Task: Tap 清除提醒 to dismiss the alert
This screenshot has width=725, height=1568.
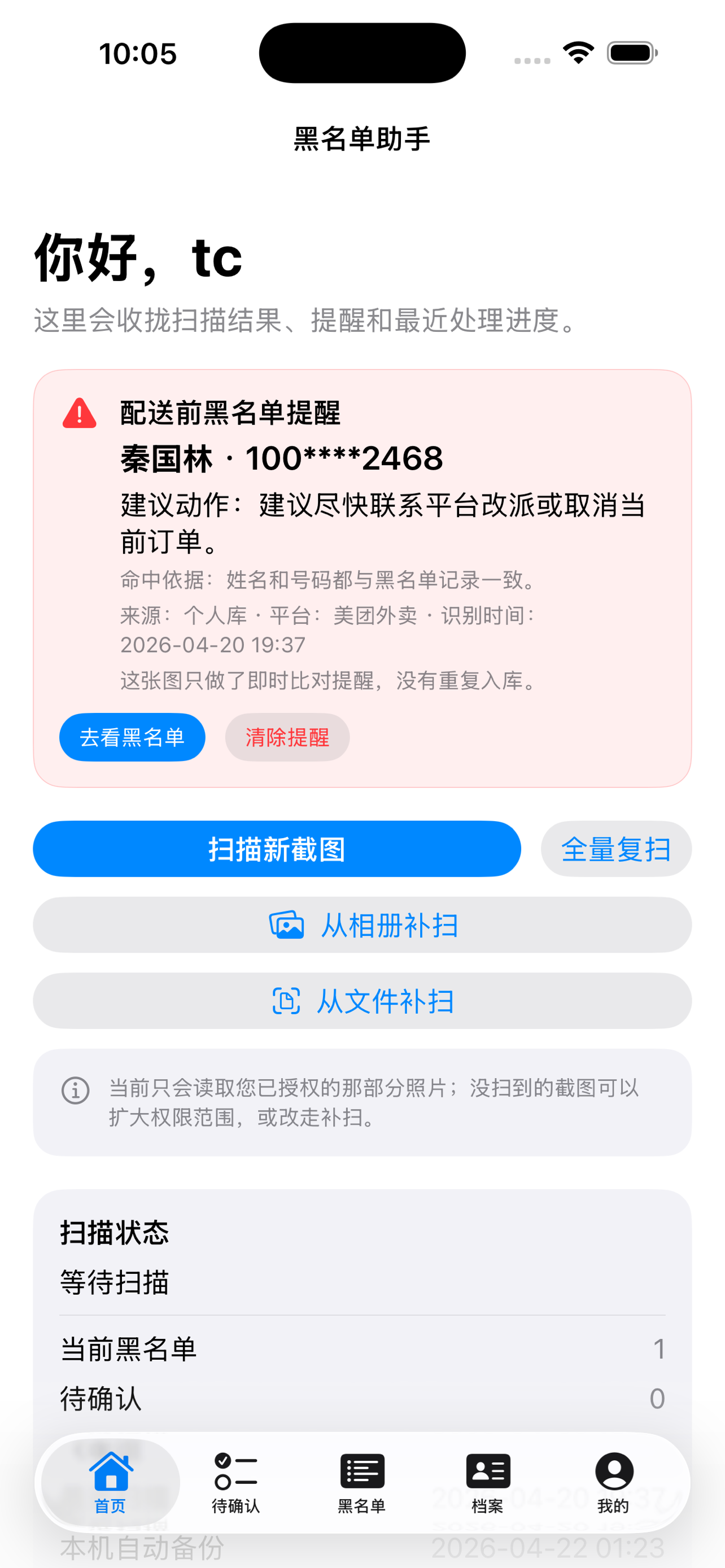Action: [287, 737]
